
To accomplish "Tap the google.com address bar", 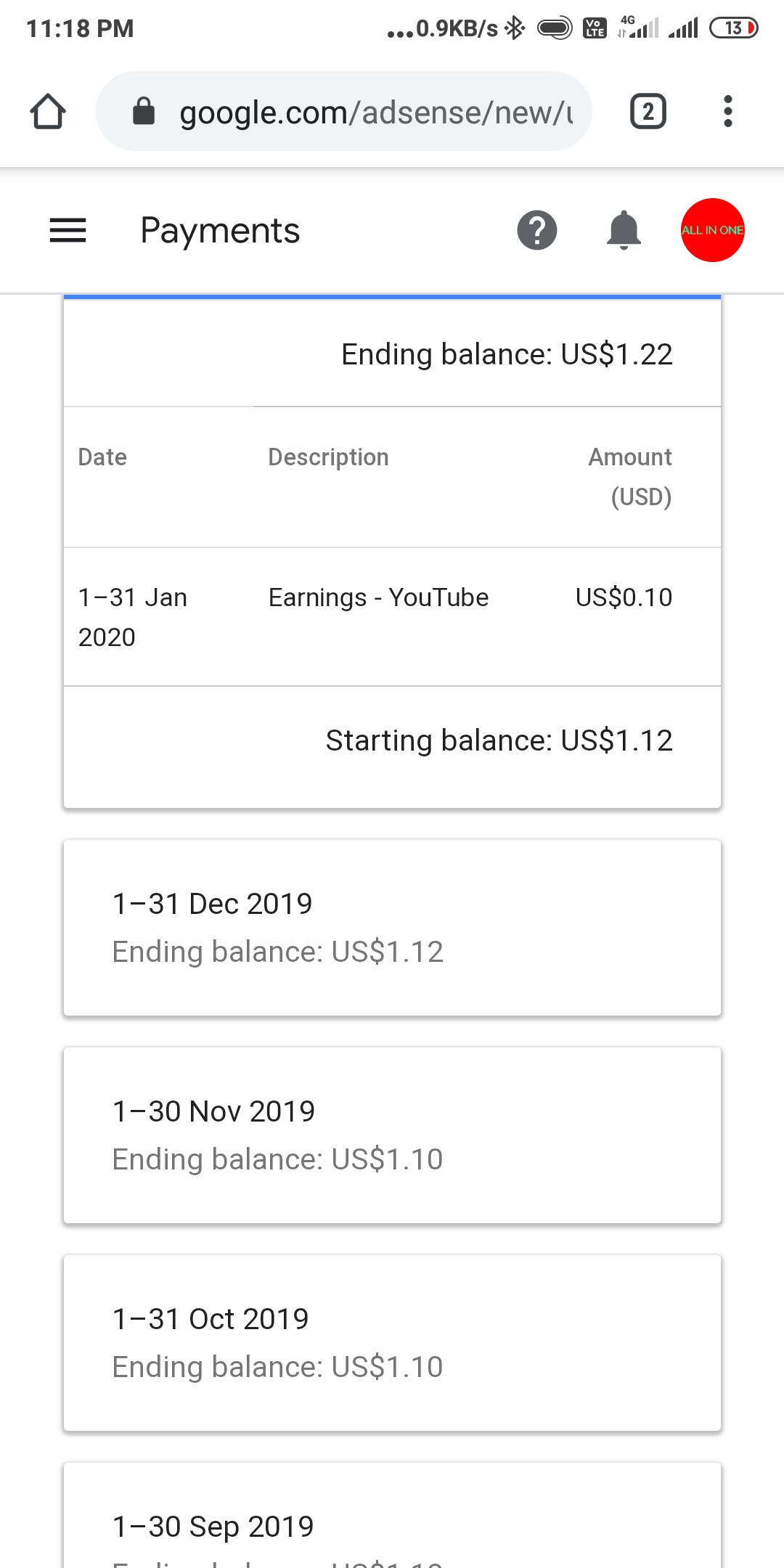I will pyautogui.click(x=344, y=112).
